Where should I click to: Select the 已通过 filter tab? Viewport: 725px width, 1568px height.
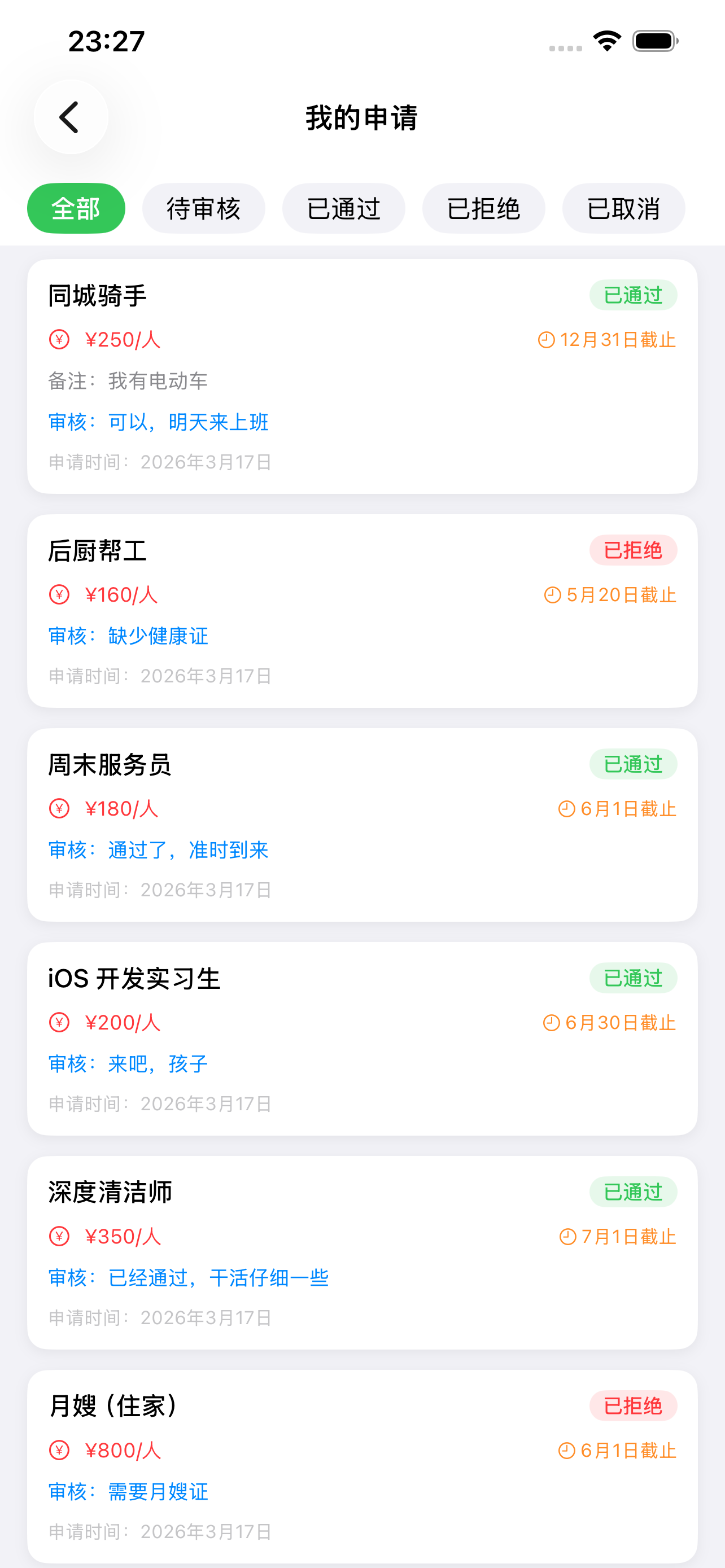tap(343, 208)
